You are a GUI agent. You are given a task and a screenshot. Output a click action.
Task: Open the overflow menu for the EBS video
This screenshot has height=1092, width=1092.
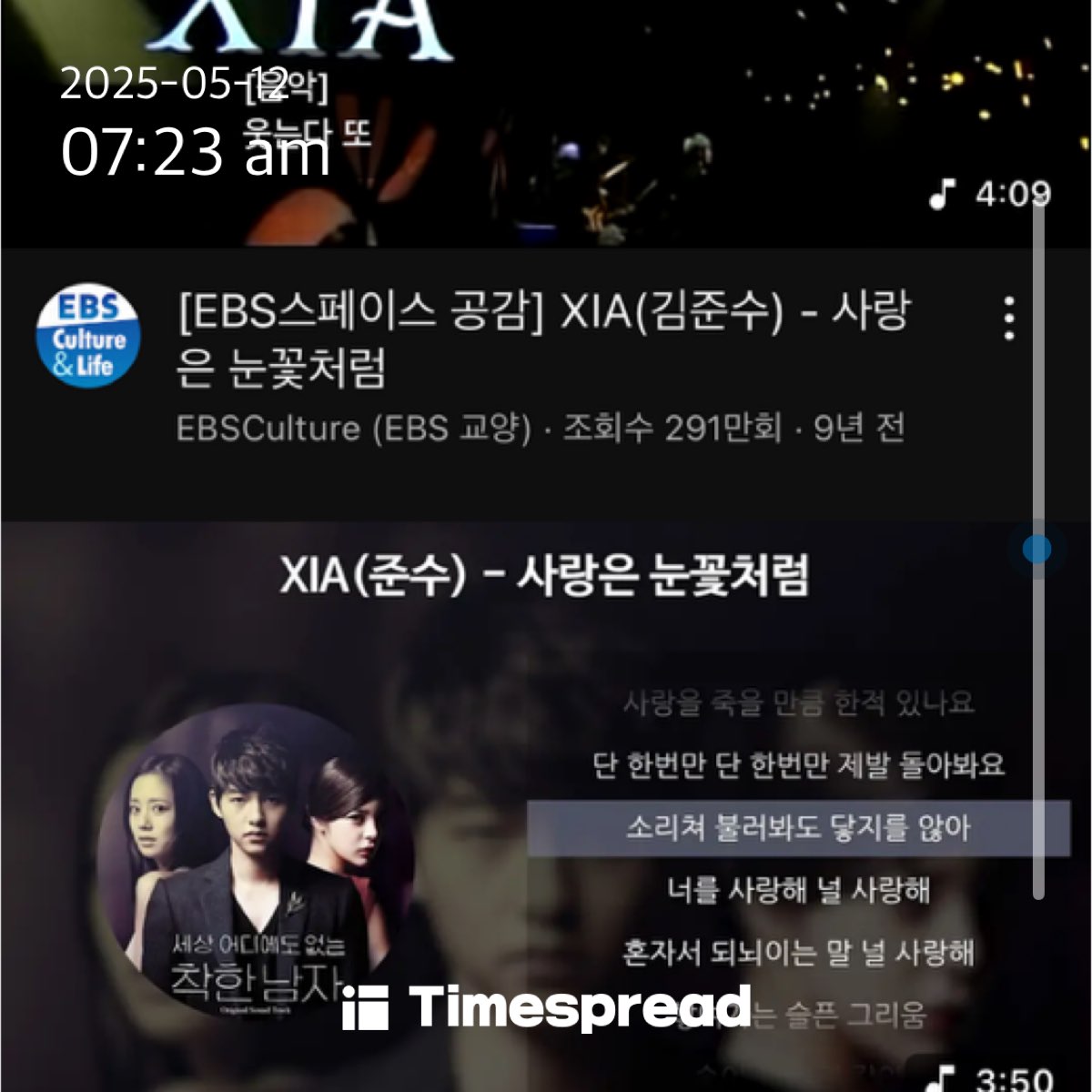point(1008,318)
